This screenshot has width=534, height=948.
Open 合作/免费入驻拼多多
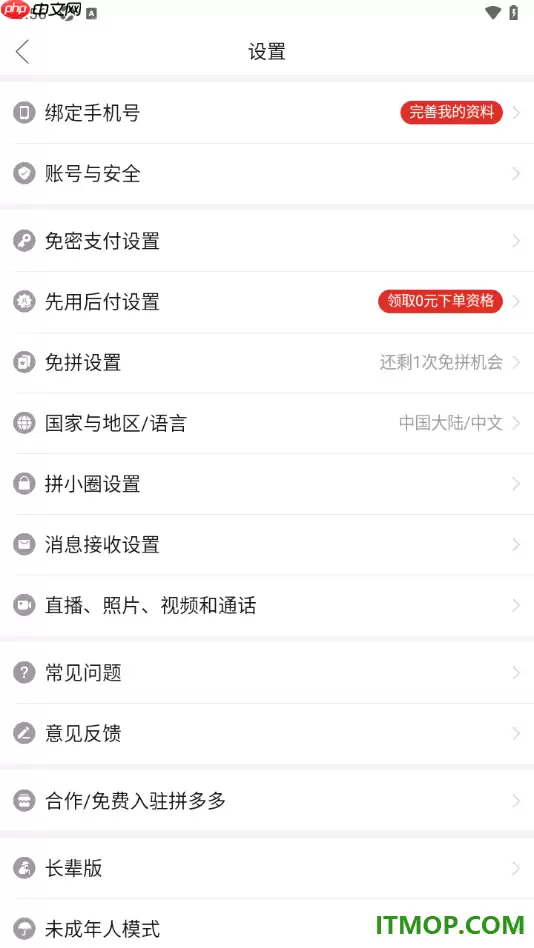(267, 801)
